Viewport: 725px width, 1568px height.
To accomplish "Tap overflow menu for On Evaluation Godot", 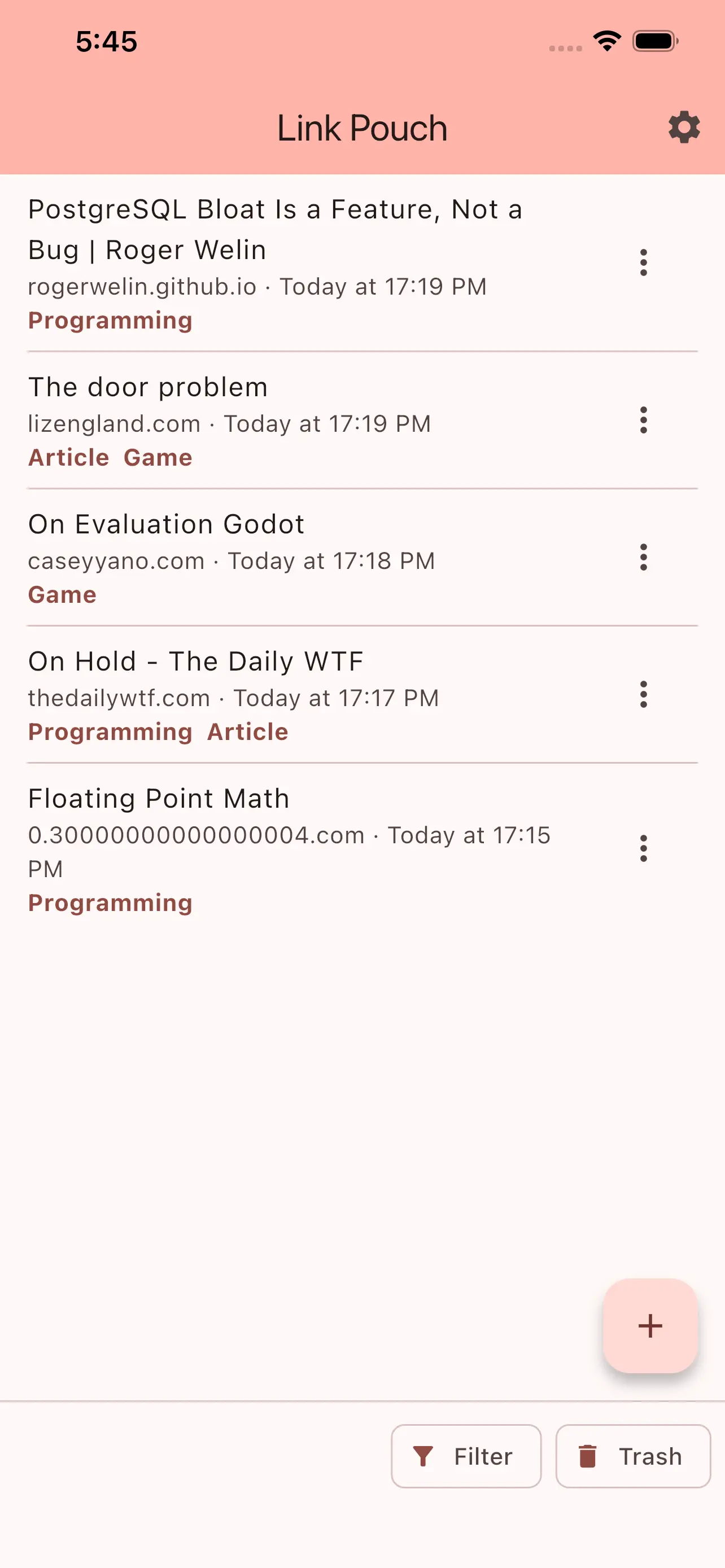I will click(x=644, y=557).
